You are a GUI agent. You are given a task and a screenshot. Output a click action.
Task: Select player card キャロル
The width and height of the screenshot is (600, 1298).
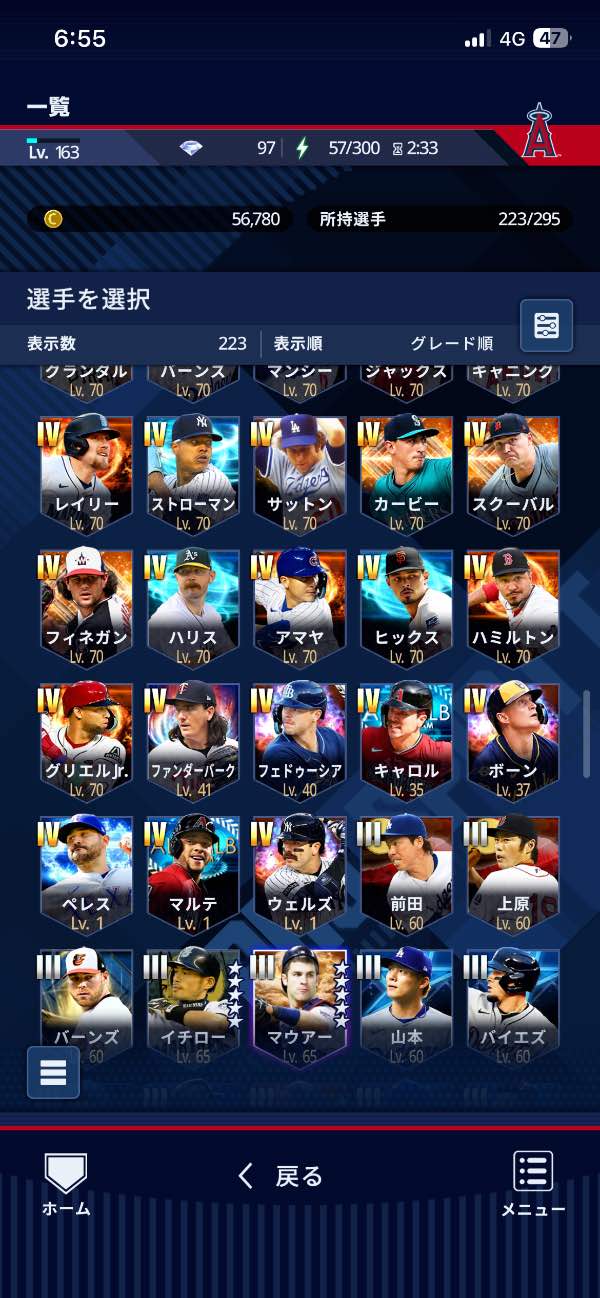[406, 739]
